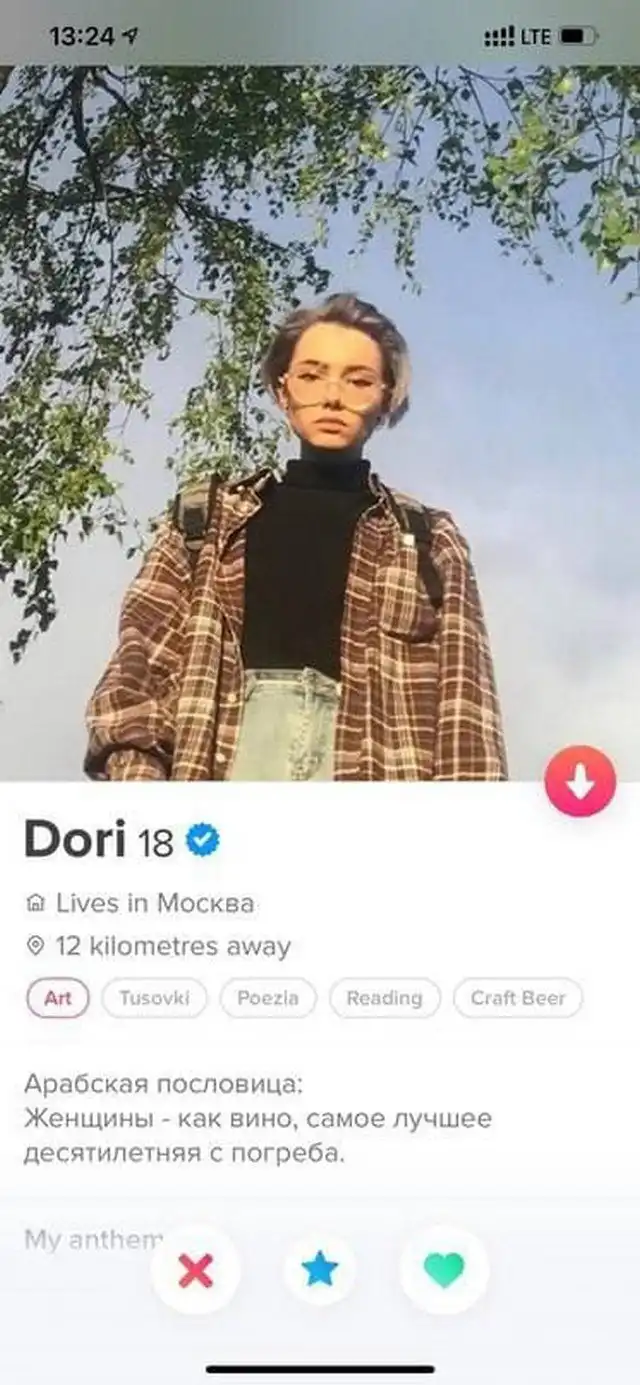This screenshot has height=1385, width=640.
Task: Select the Craft Beer interest chip
Action: [518, 998]
